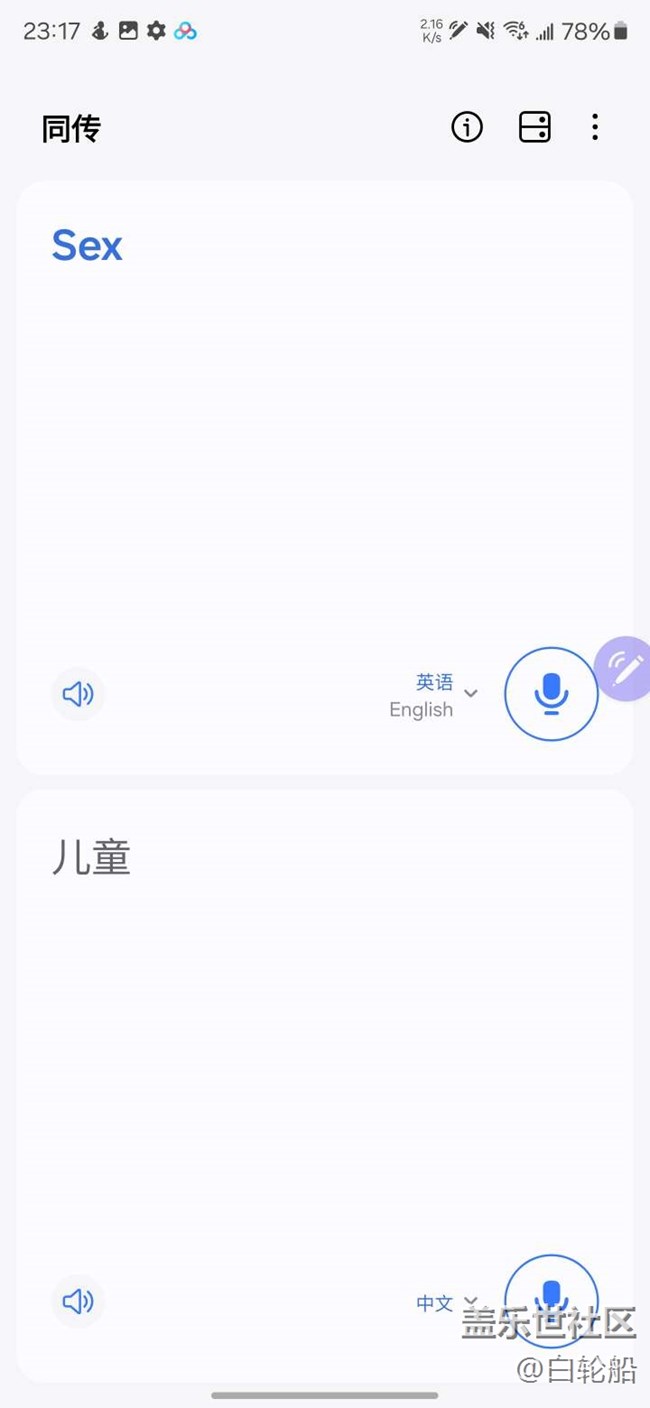This screenshot has height=1408, width=650.
Task: Play audio of the English text "Sex"
Action: pyautogui.click(x=78, y=694)
